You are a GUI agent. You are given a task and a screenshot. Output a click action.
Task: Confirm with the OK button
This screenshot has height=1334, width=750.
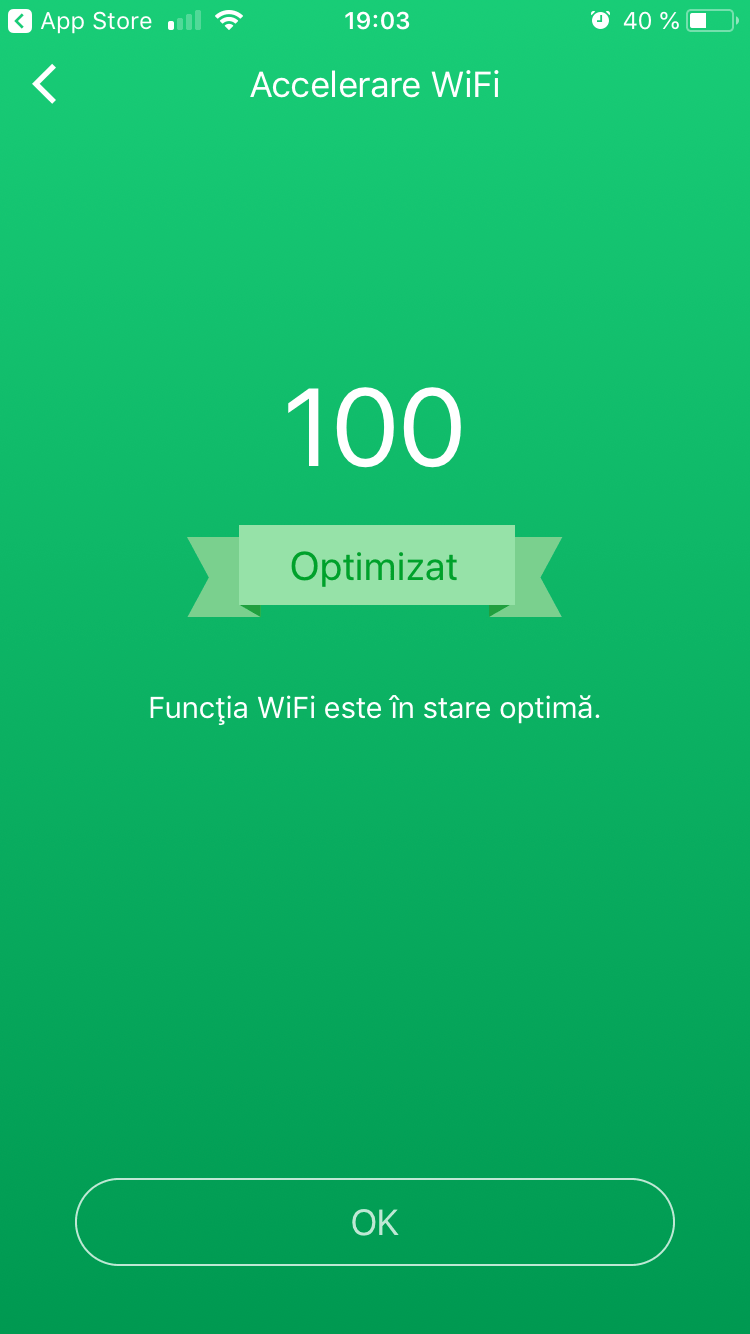tap(375, 1222)
